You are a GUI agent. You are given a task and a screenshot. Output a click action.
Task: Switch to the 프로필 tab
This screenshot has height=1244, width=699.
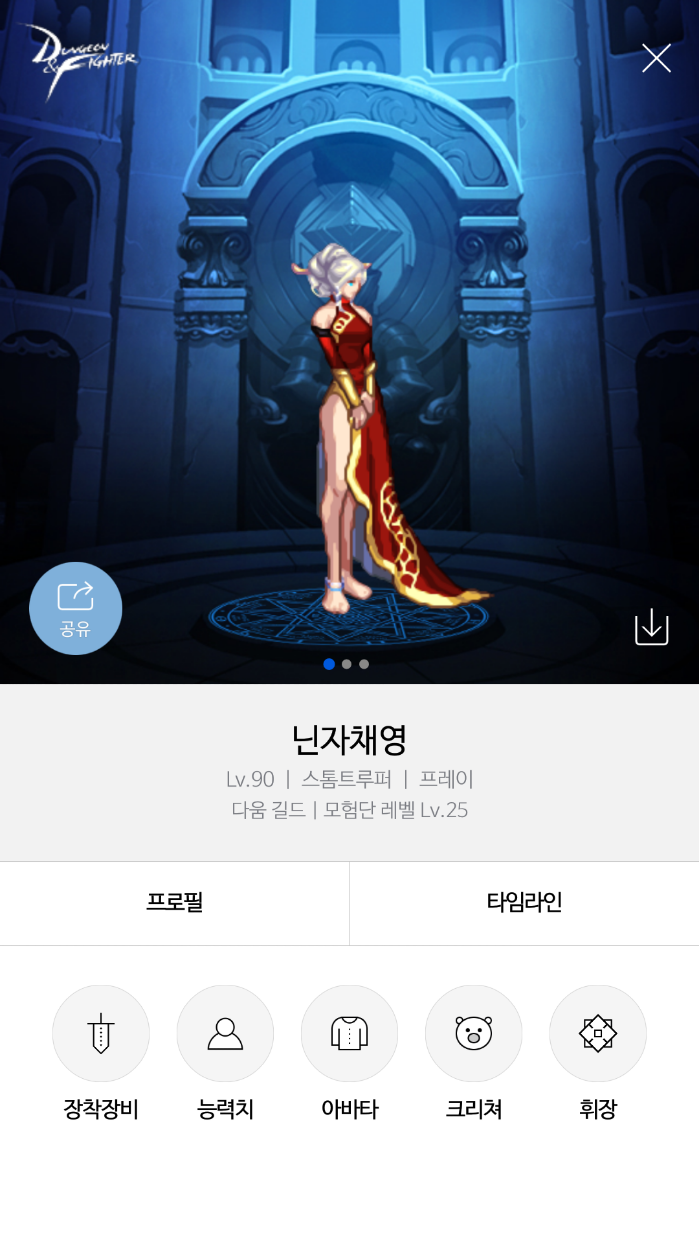pos(174,902)
